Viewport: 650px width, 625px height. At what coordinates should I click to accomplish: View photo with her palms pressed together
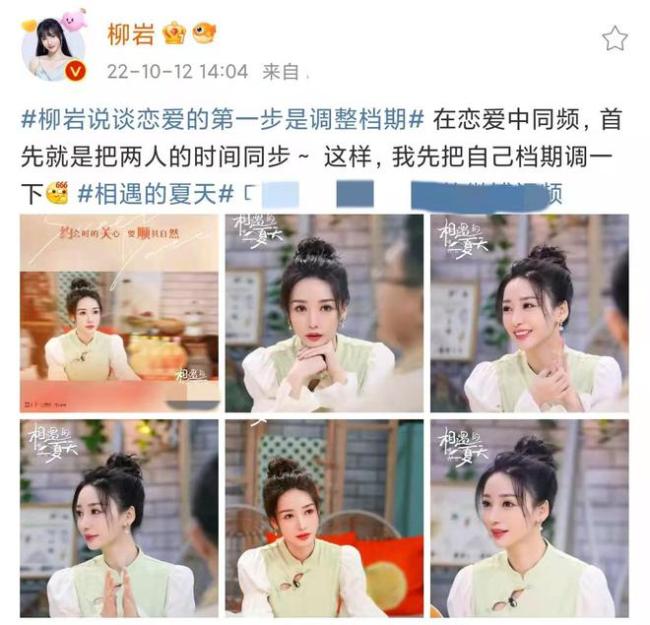119,517
